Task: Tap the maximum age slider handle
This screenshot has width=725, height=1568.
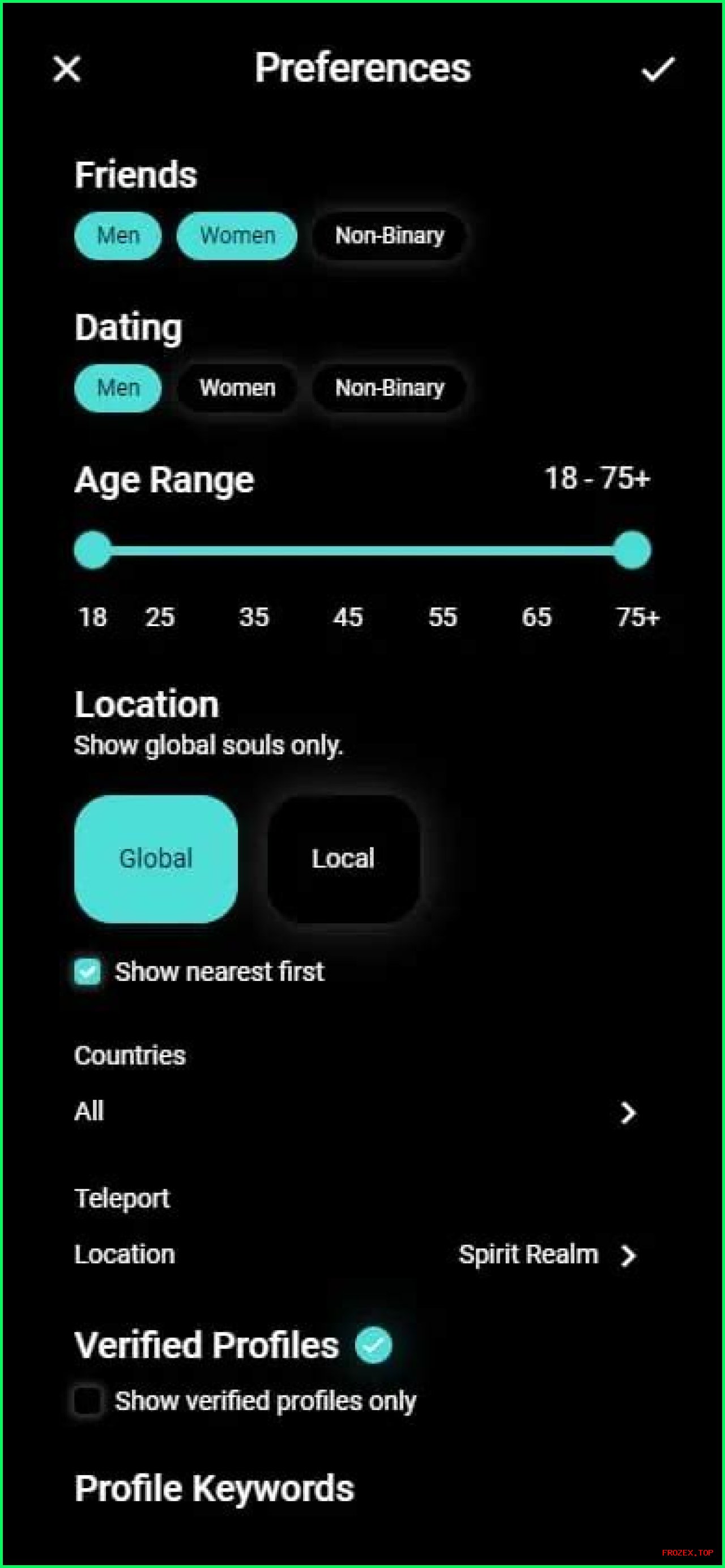Action: 632,550
